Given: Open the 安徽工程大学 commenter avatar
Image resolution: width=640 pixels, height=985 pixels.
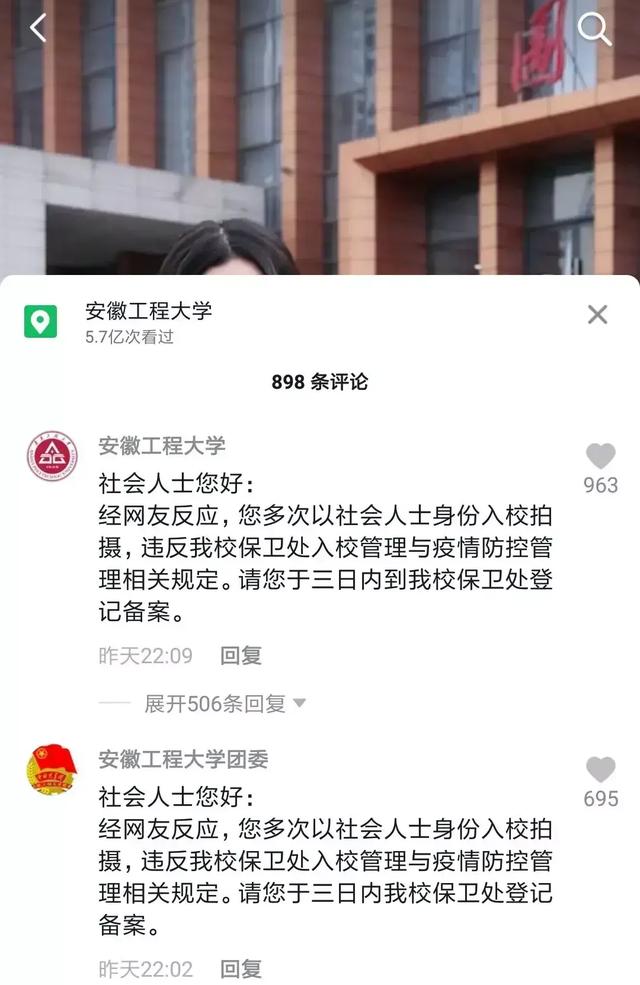Looking at the screenshot, I should (x=52, y=458).
